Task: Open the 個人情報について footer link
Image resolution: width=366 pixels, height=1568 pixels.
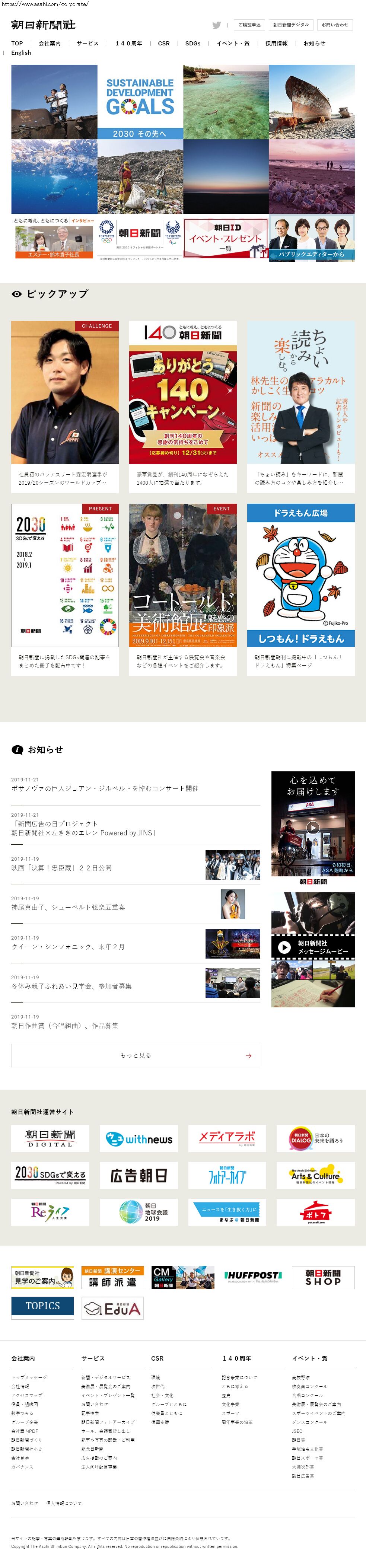Action: [64, 1503]
